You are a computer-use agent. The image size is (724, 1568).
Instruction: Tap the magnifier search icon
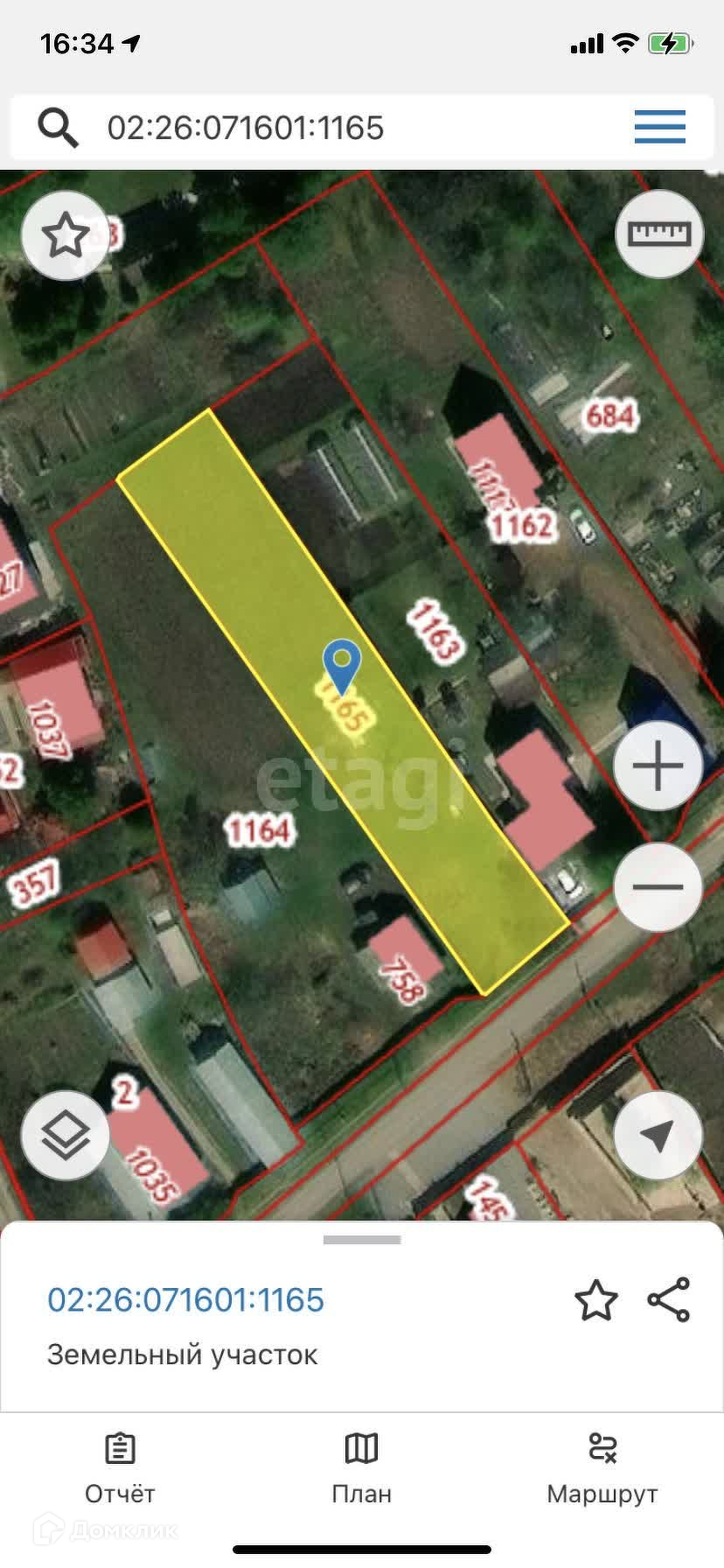(58, 128)
